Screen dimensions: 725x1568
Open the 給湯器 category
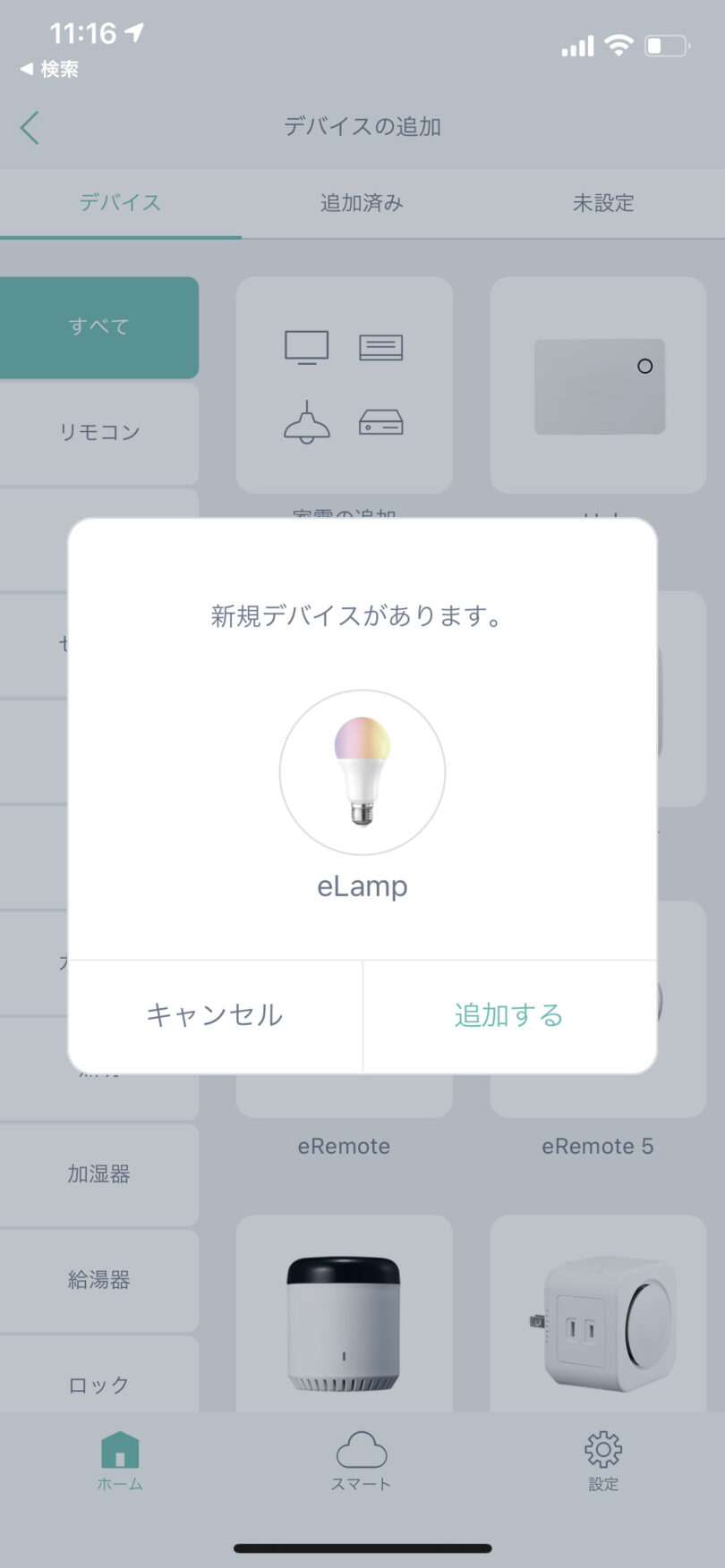coord(99,1280)
